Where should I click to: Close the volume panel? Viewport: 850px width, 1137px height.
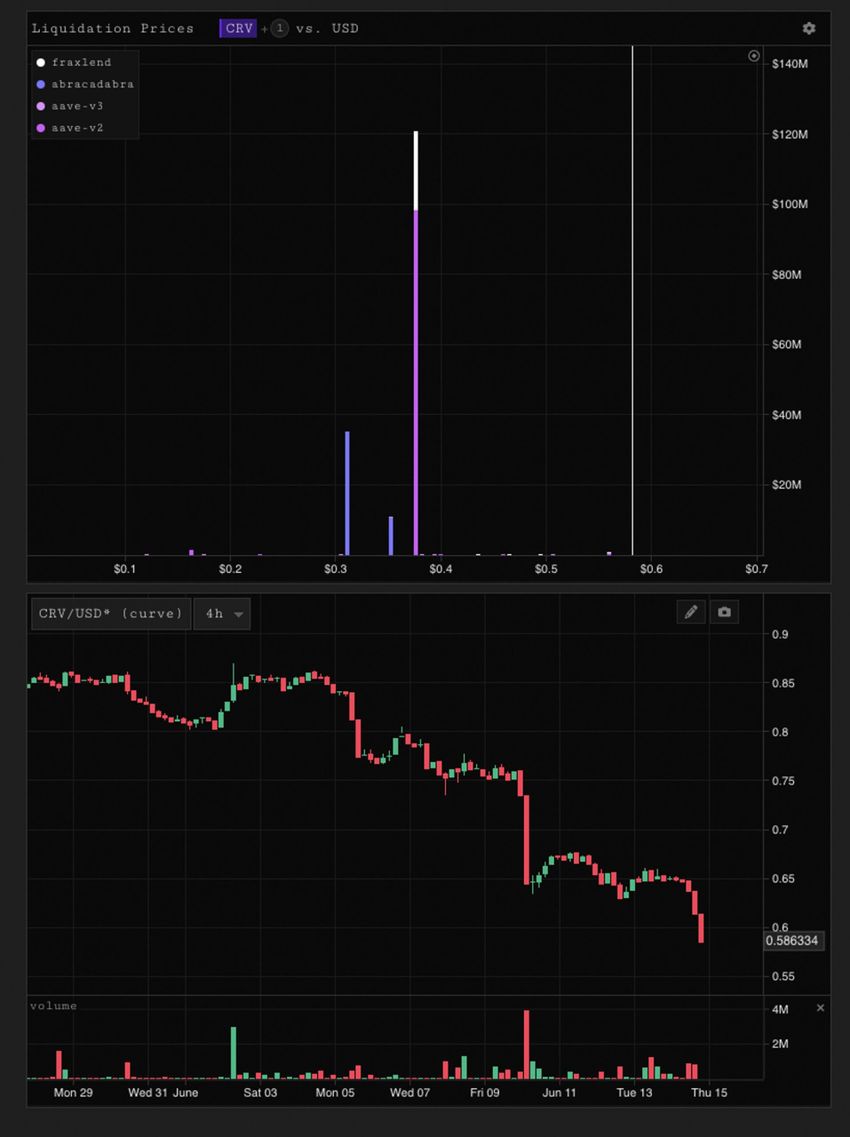(821, 1007)
